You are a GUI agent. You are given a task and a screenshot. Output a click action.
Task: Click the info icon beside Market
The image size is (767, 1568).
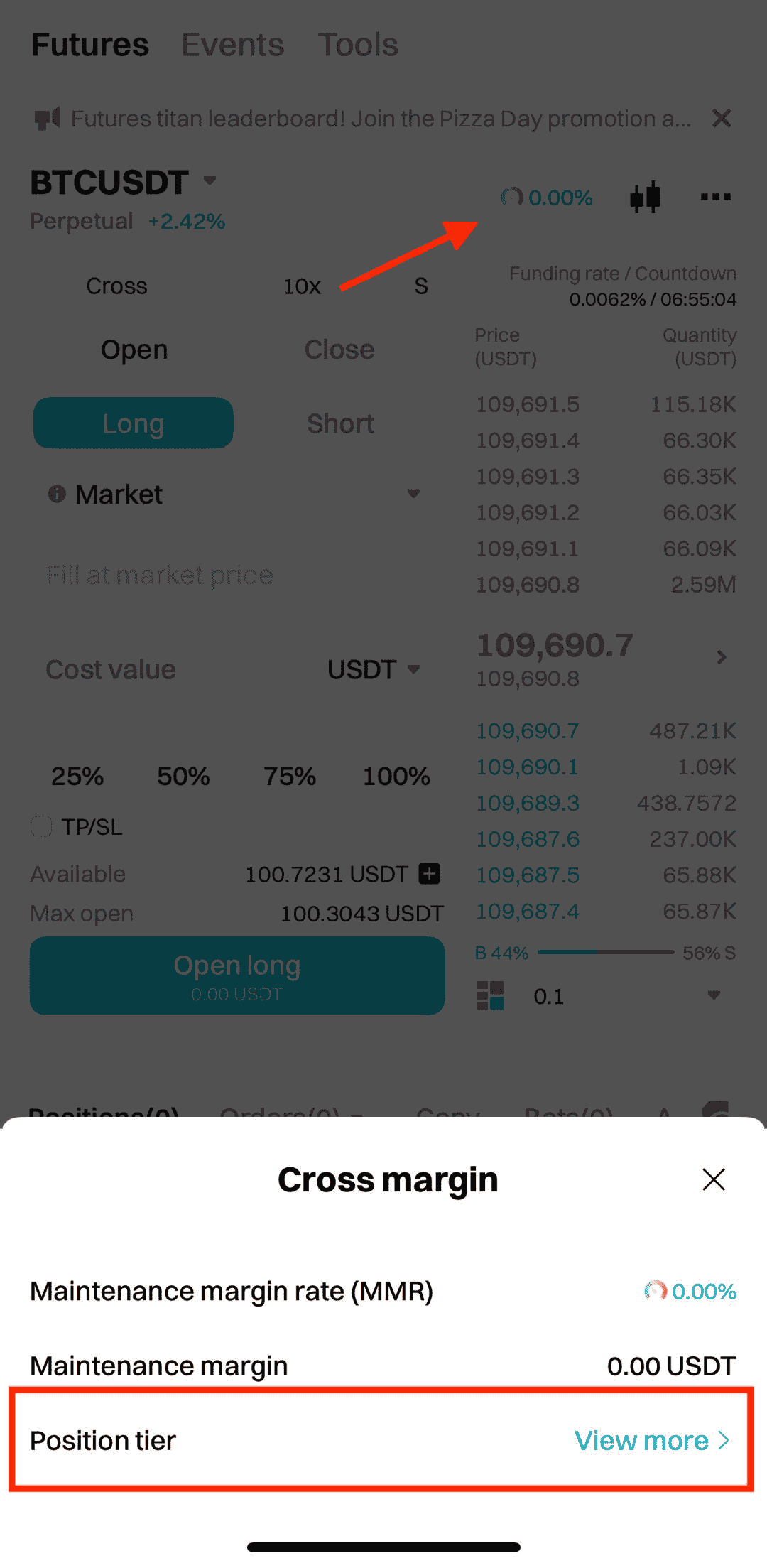point(57,493)
